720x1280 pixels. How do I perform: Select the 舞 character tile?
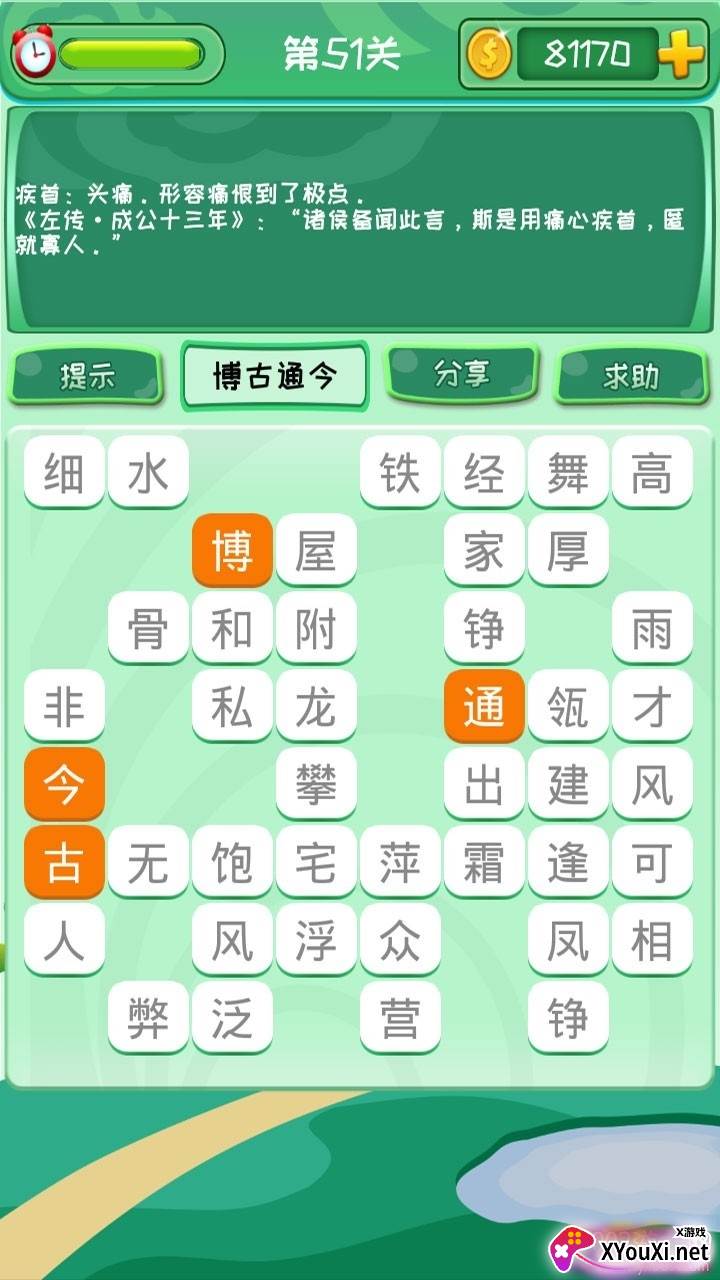(x=568, y=472)
